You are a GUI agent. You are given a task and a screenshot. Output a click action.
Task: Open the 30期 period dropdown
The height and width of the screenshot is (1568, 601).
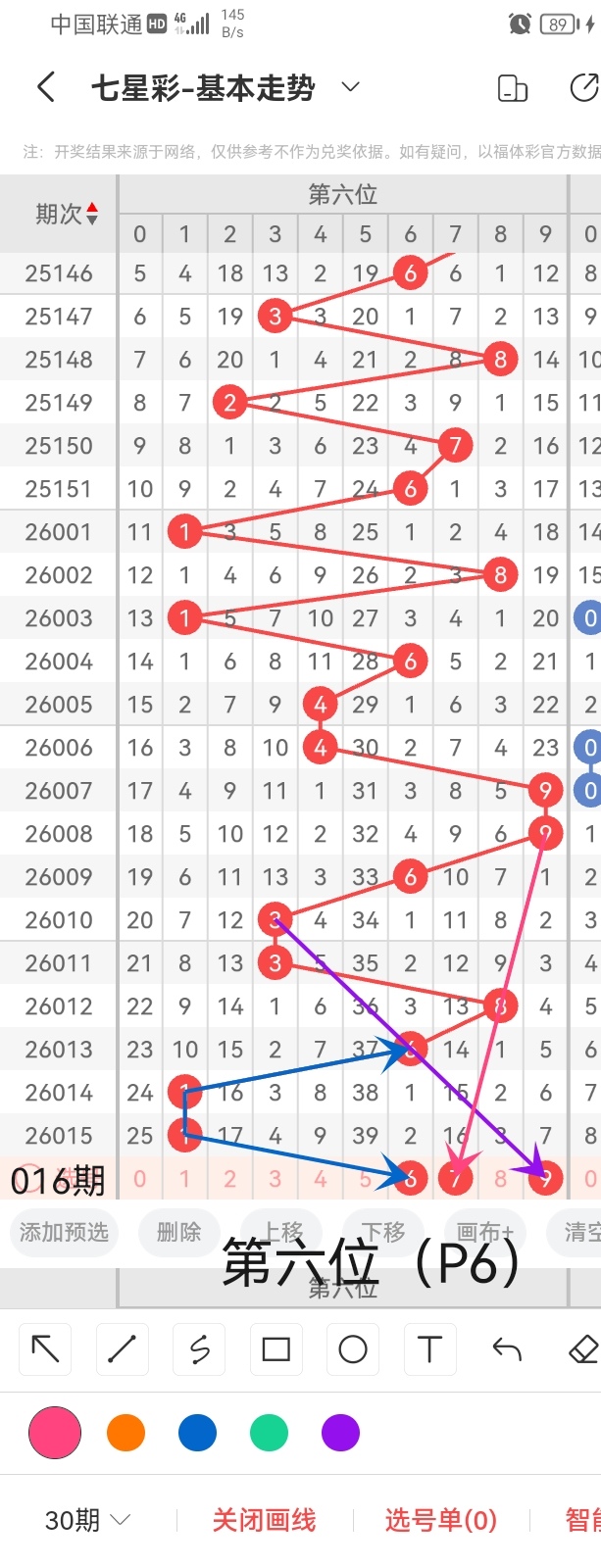(x=88, y=1520)
